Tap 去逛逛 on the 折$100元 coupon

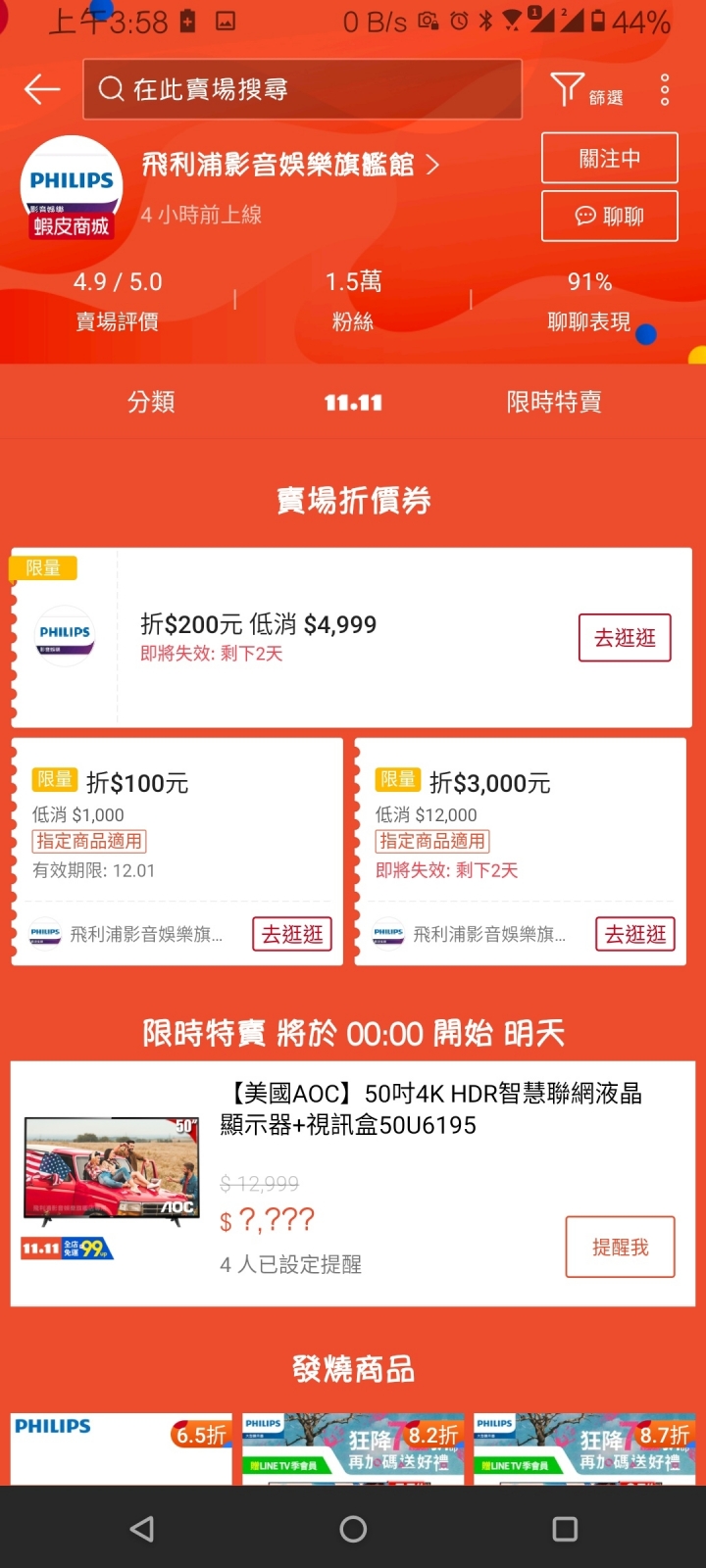coord(292,934)
